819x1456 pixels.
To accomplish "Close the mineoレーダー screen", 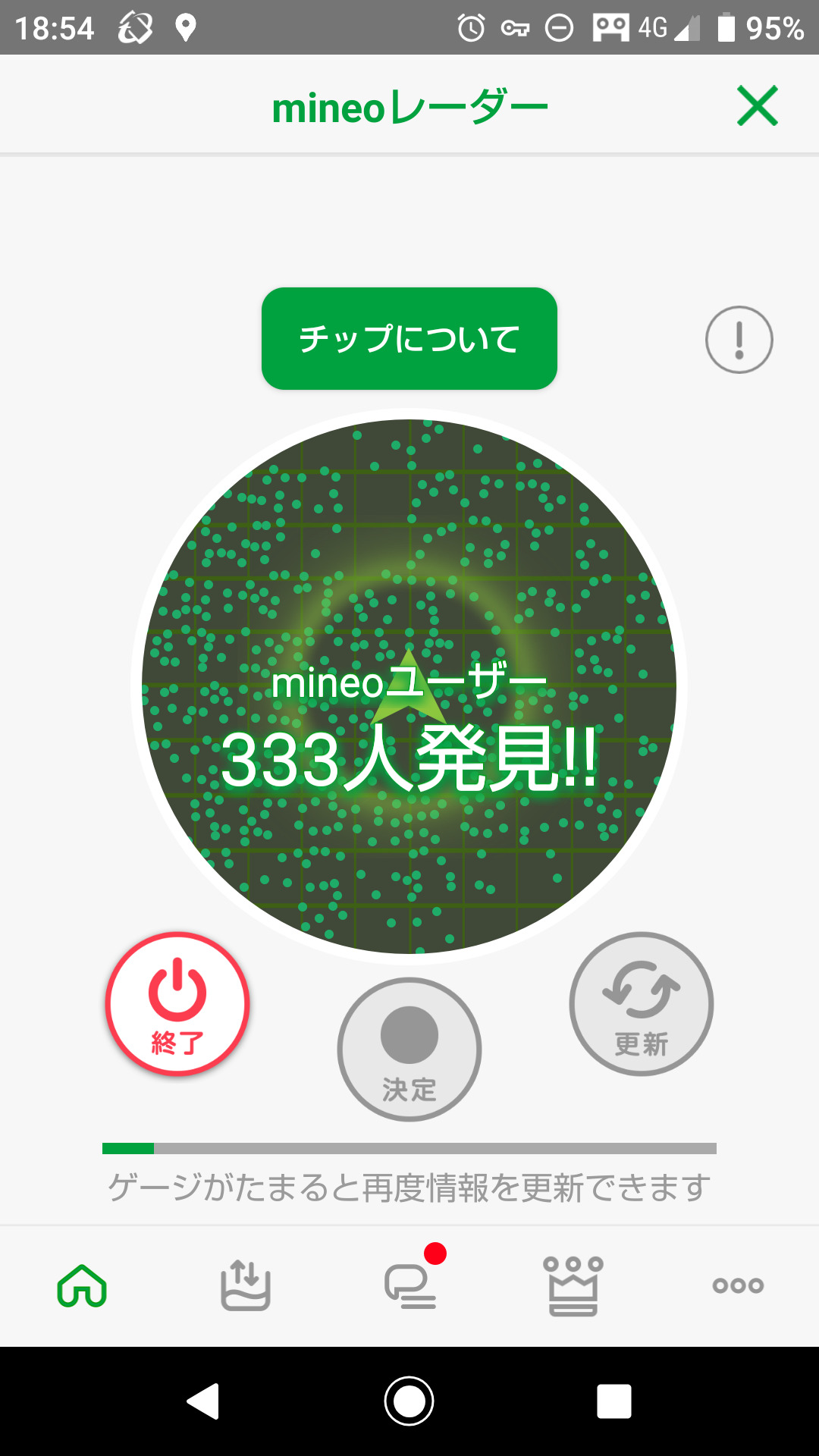I will (757, 105).
